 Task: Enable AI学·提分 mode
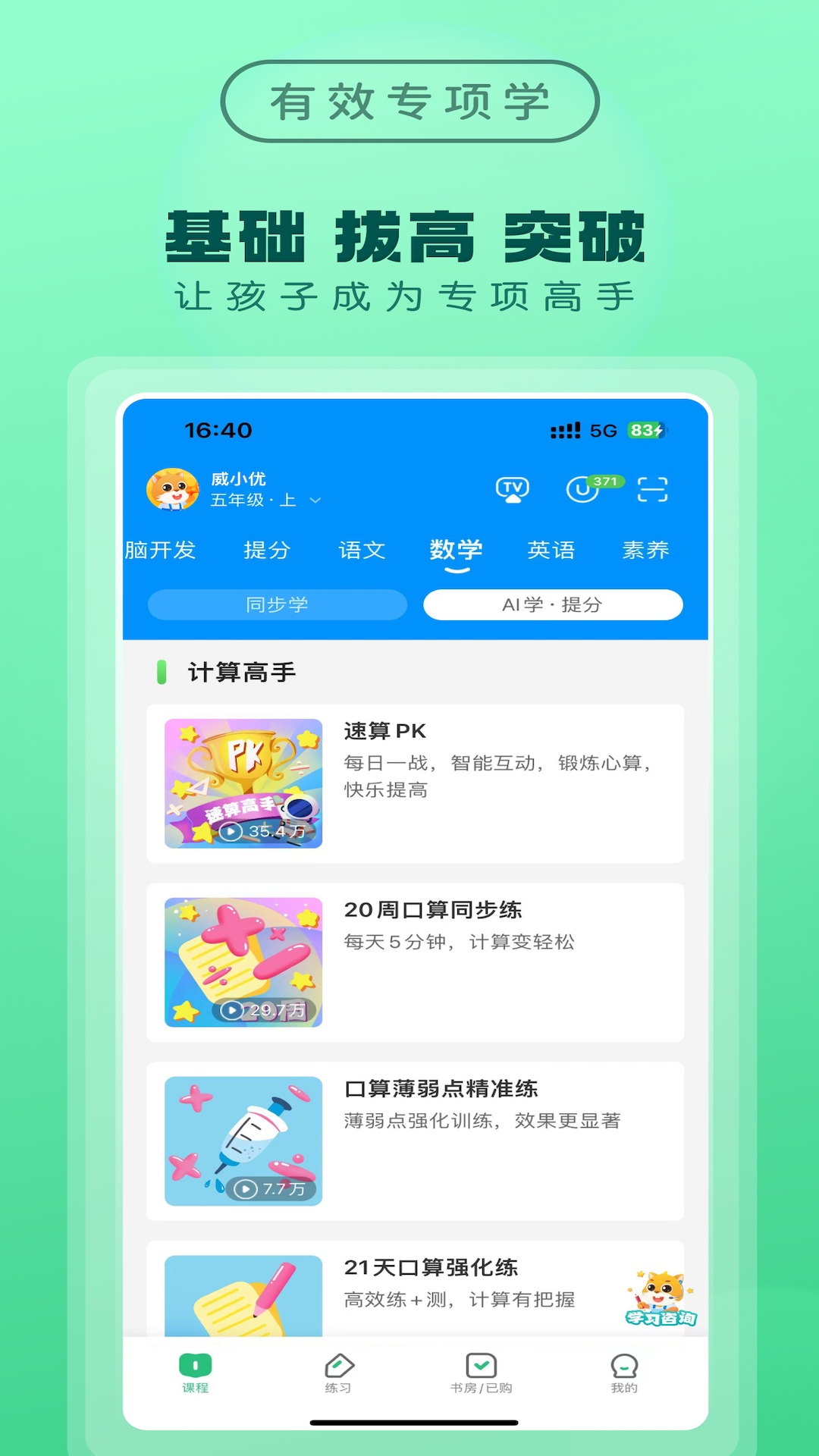(553, 604)
